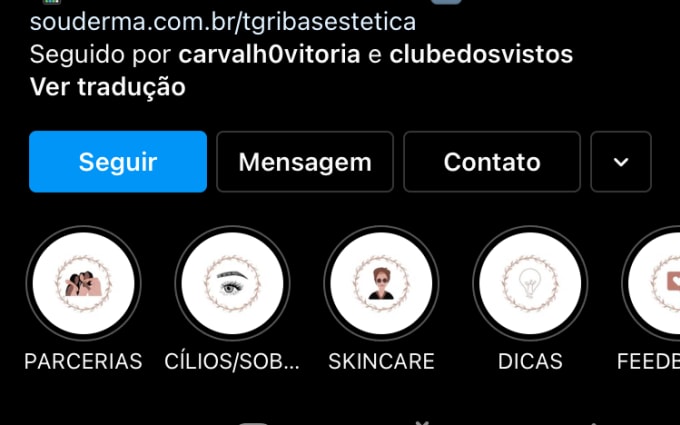
Task: Follow this profile with Seguir
Action: point(118,162)
